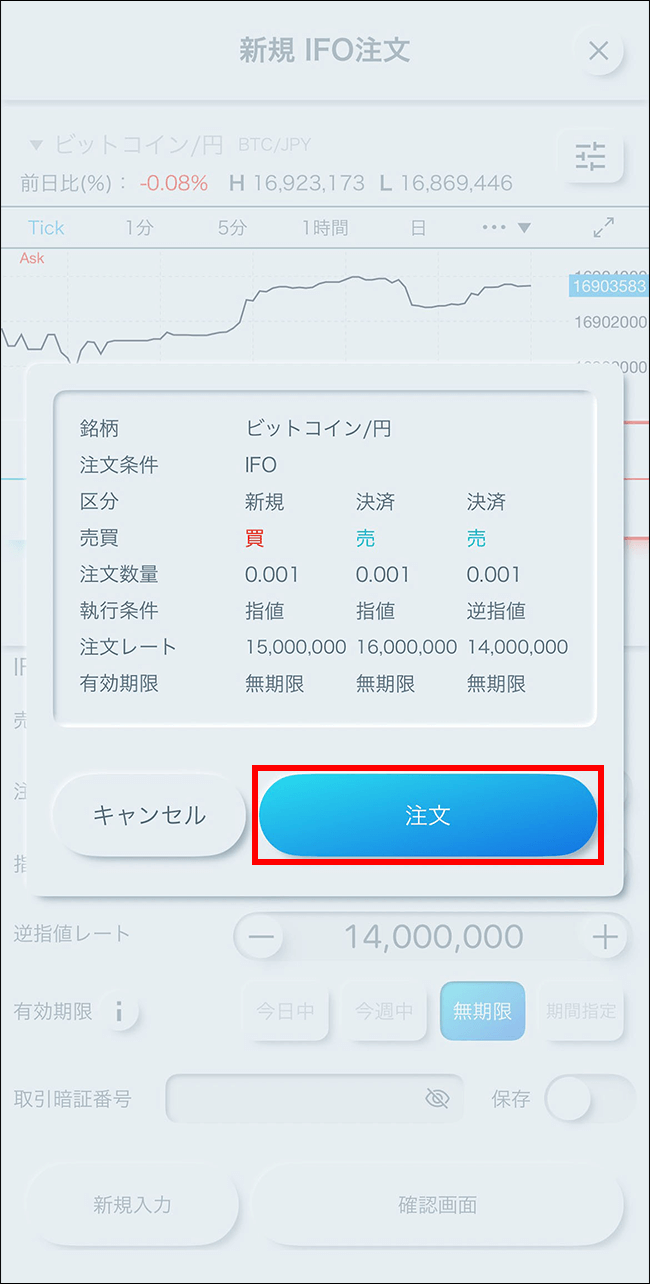Confirm the order with the 注文 button
This screenshot has width=650, height=1284.
click(x=428, y=815)
